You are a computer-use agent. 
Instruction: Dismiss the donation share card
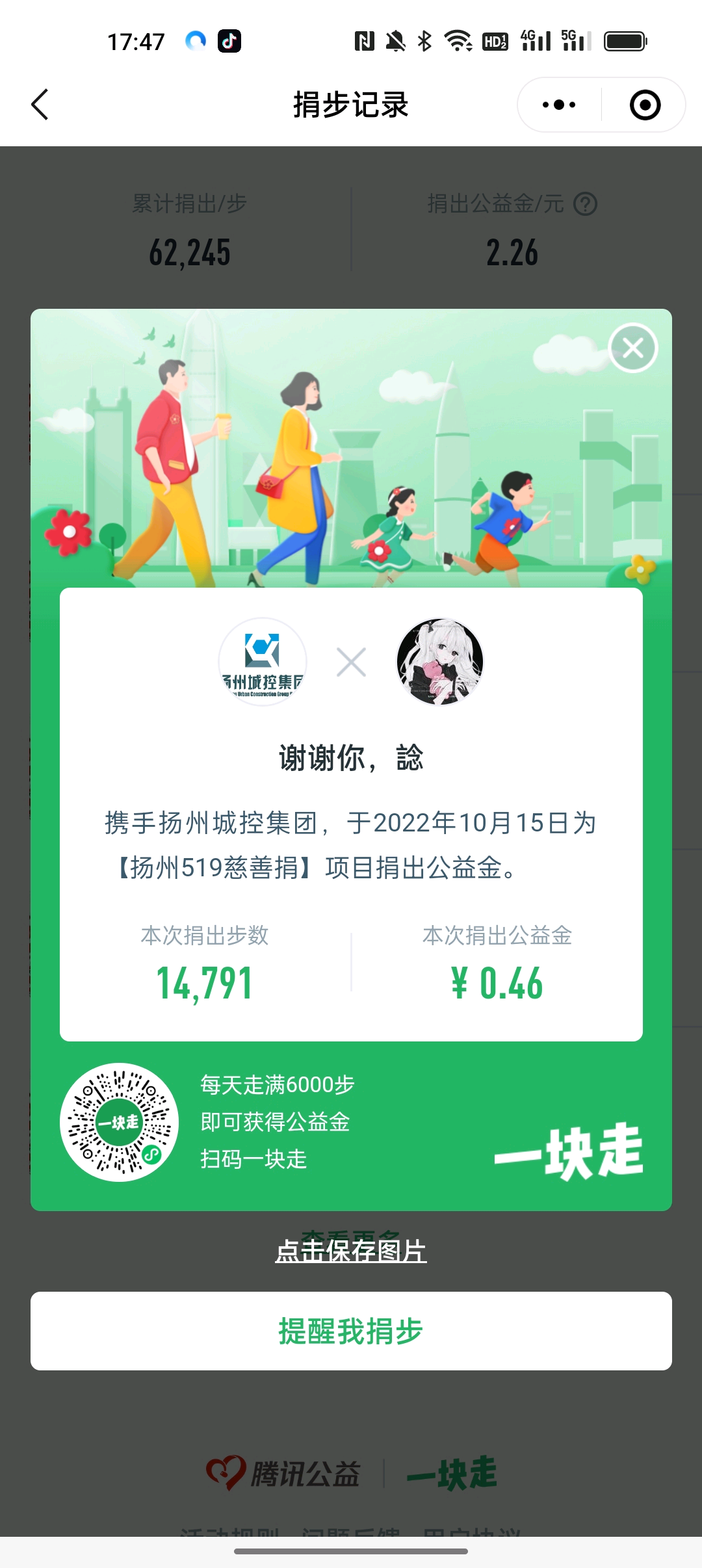pos(632,348)
